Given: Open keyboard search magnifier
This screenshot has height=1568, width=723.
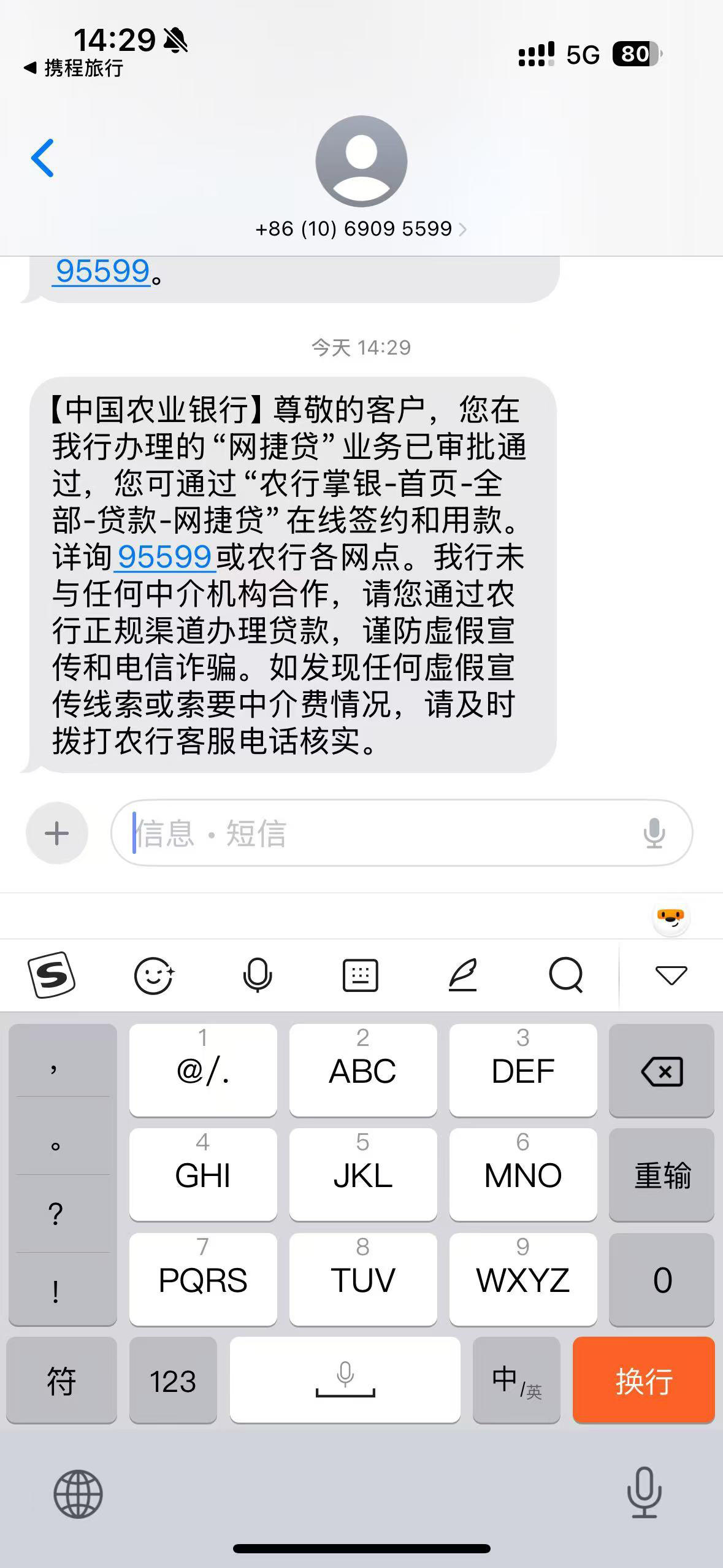Looking at the screenshot, I should [565, 975].
